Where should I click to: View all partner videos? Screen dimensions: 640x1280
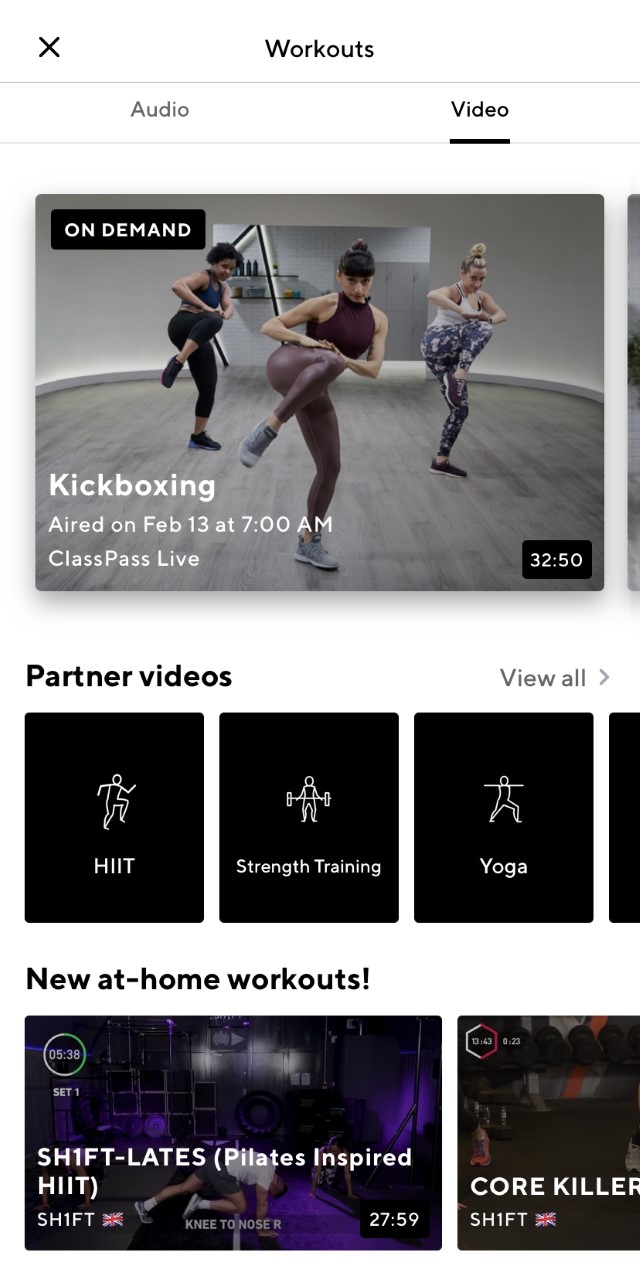(x=554, y=678)
